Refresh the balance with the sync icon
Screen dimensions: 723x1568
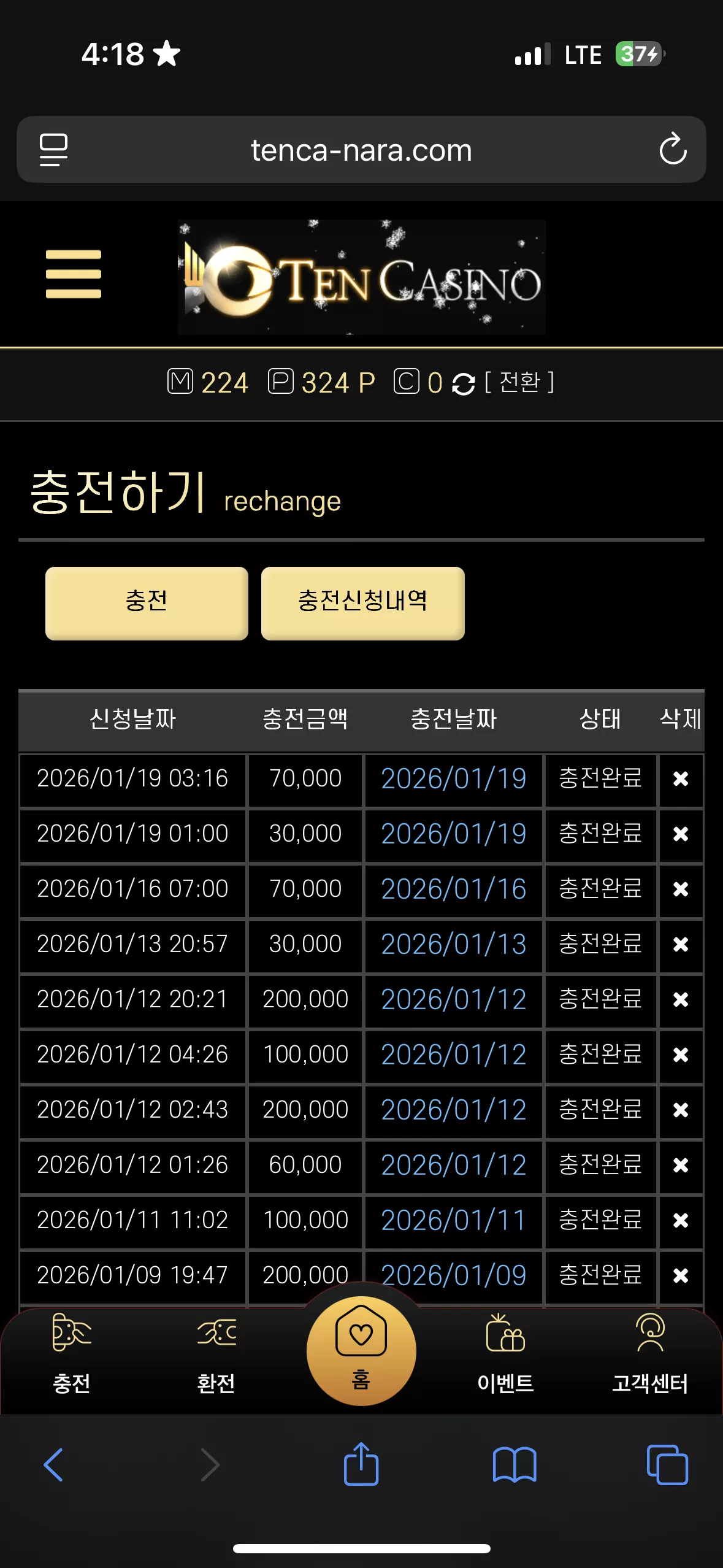coord(463,384)
